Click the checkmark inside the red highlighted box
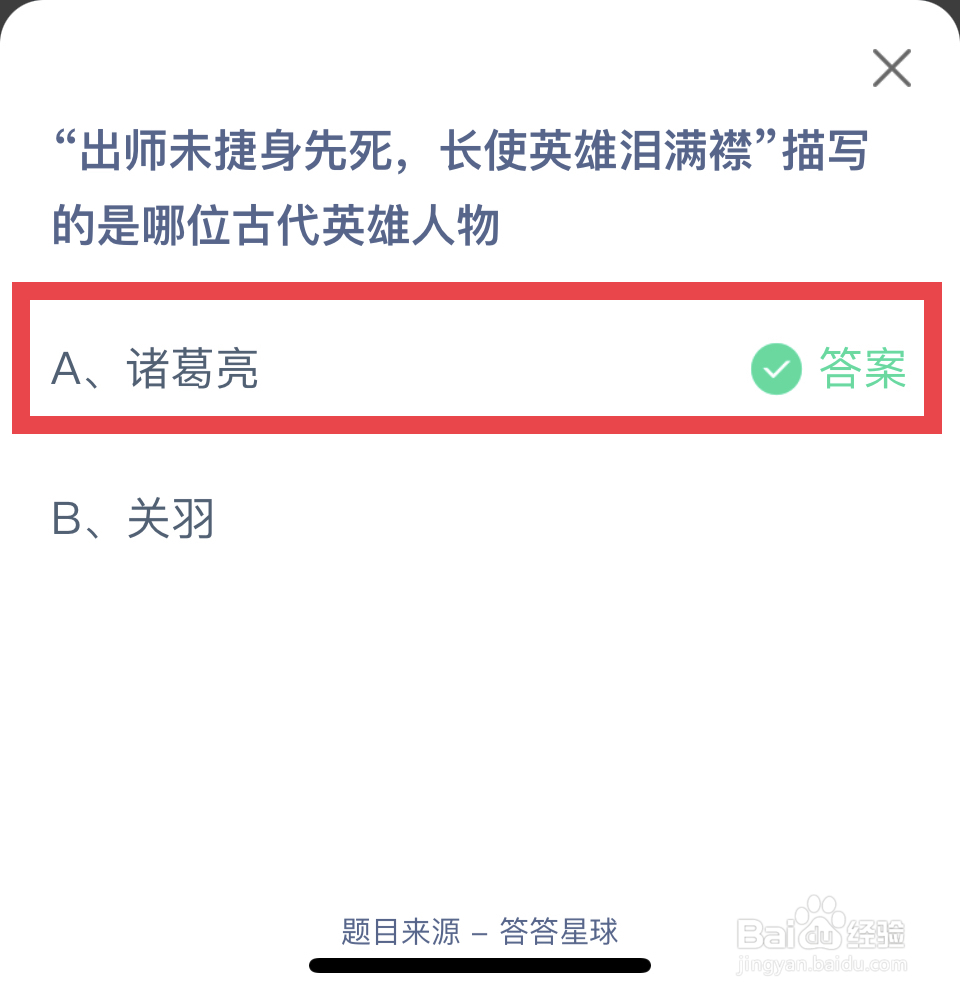The image size is (960, 997). tap(776, 369)
